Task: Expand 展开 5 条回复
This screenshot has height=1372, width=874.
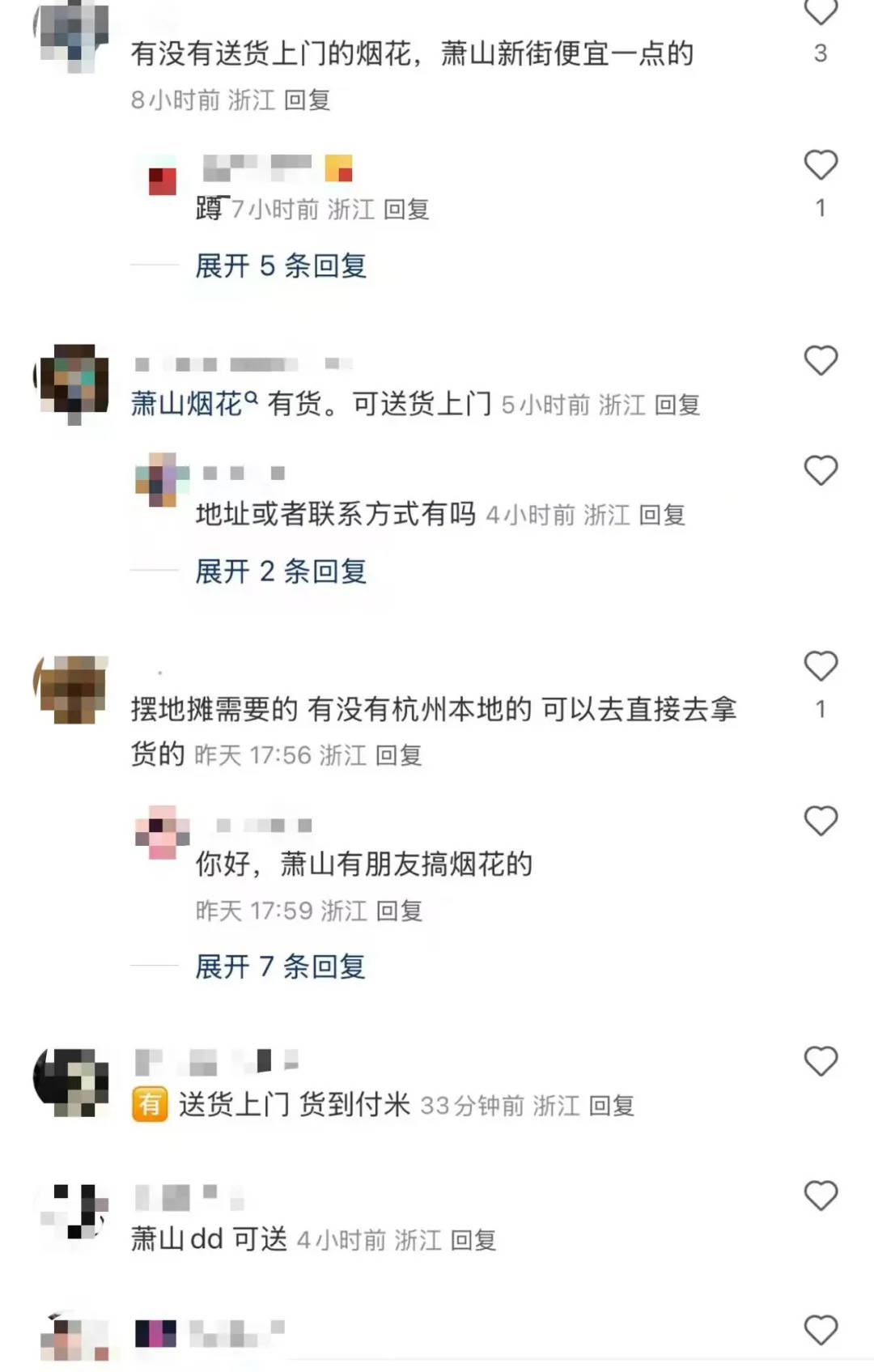Action: pos(280,265)
